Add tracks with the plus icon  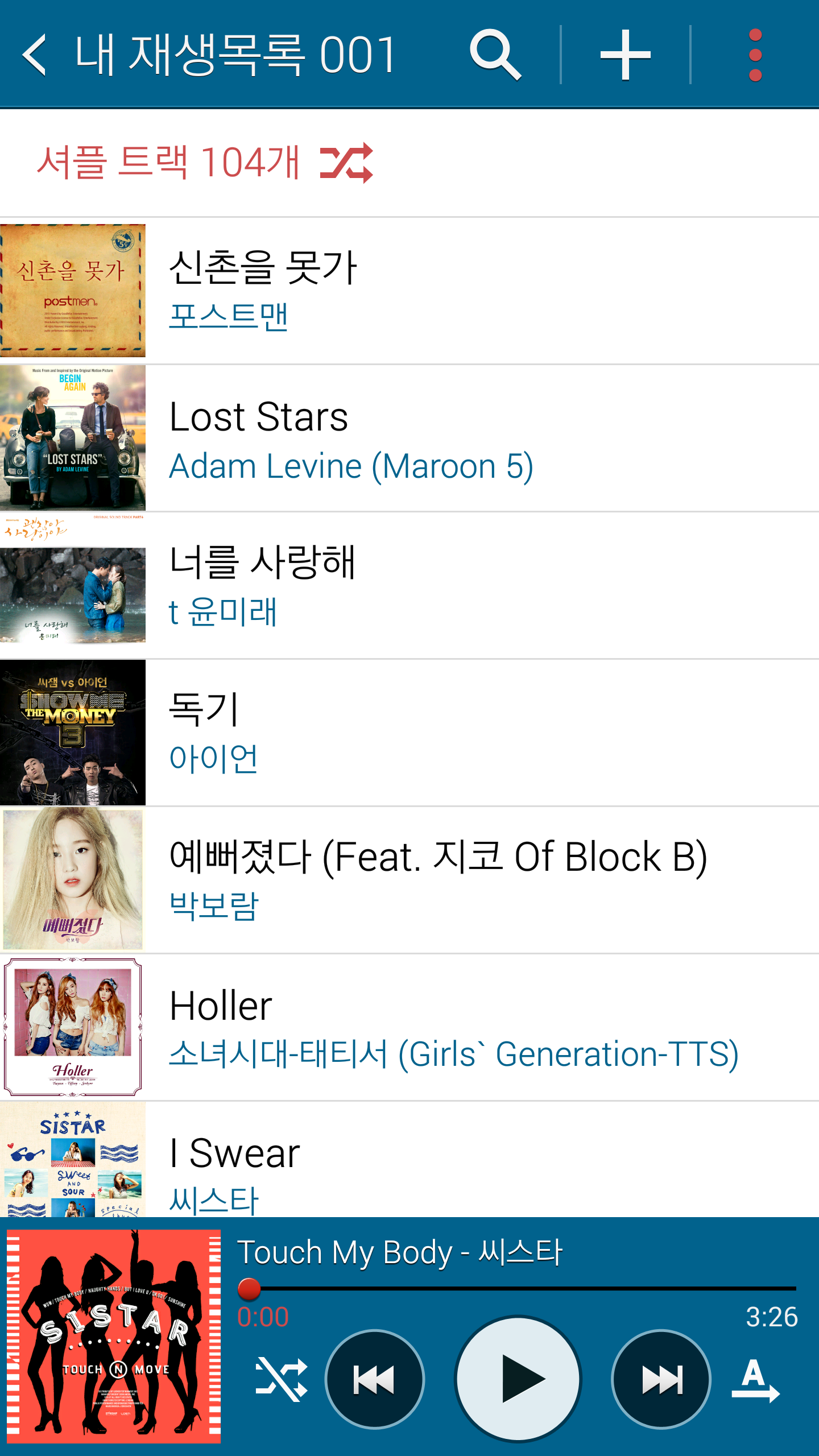[x=625, y=55]
